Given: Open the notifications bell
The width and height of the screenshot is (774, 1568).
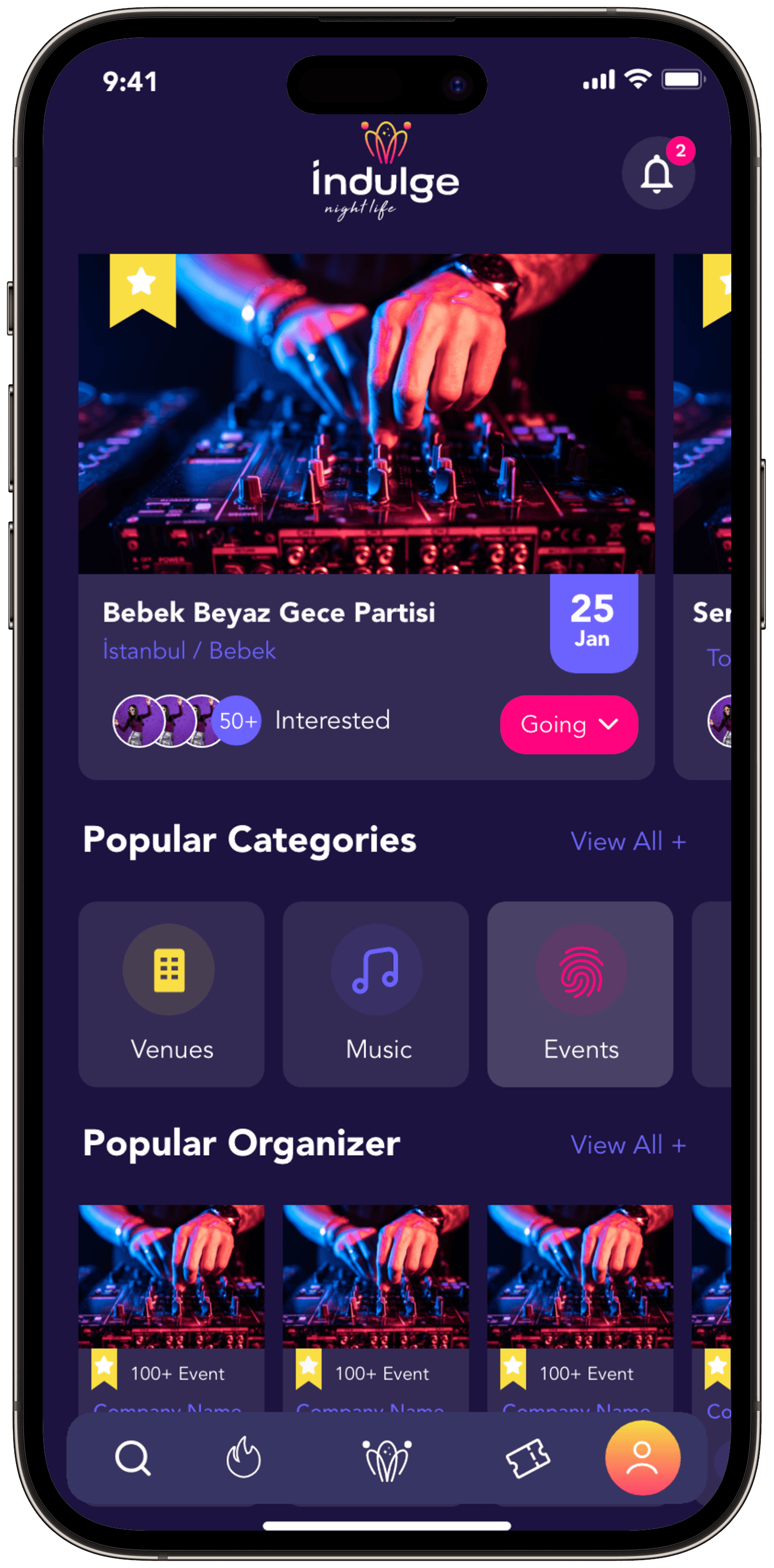Looking at the screenshot, I should pyautogui.click(x=658, y=174).
